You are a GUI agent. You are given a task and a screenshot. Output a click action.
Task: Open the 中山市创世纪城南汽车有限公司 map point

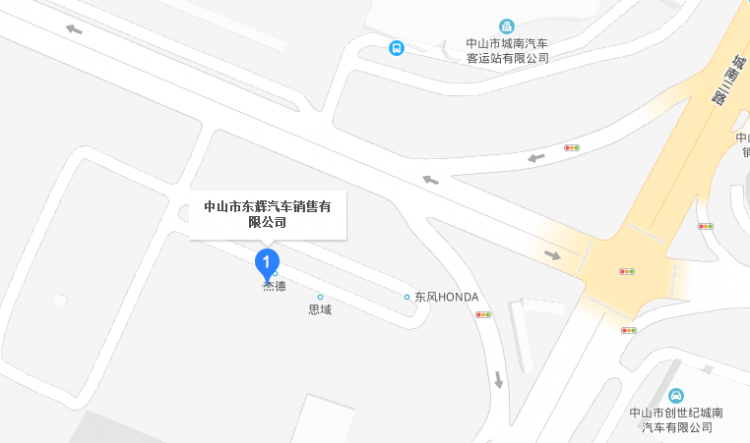point(677,394)
